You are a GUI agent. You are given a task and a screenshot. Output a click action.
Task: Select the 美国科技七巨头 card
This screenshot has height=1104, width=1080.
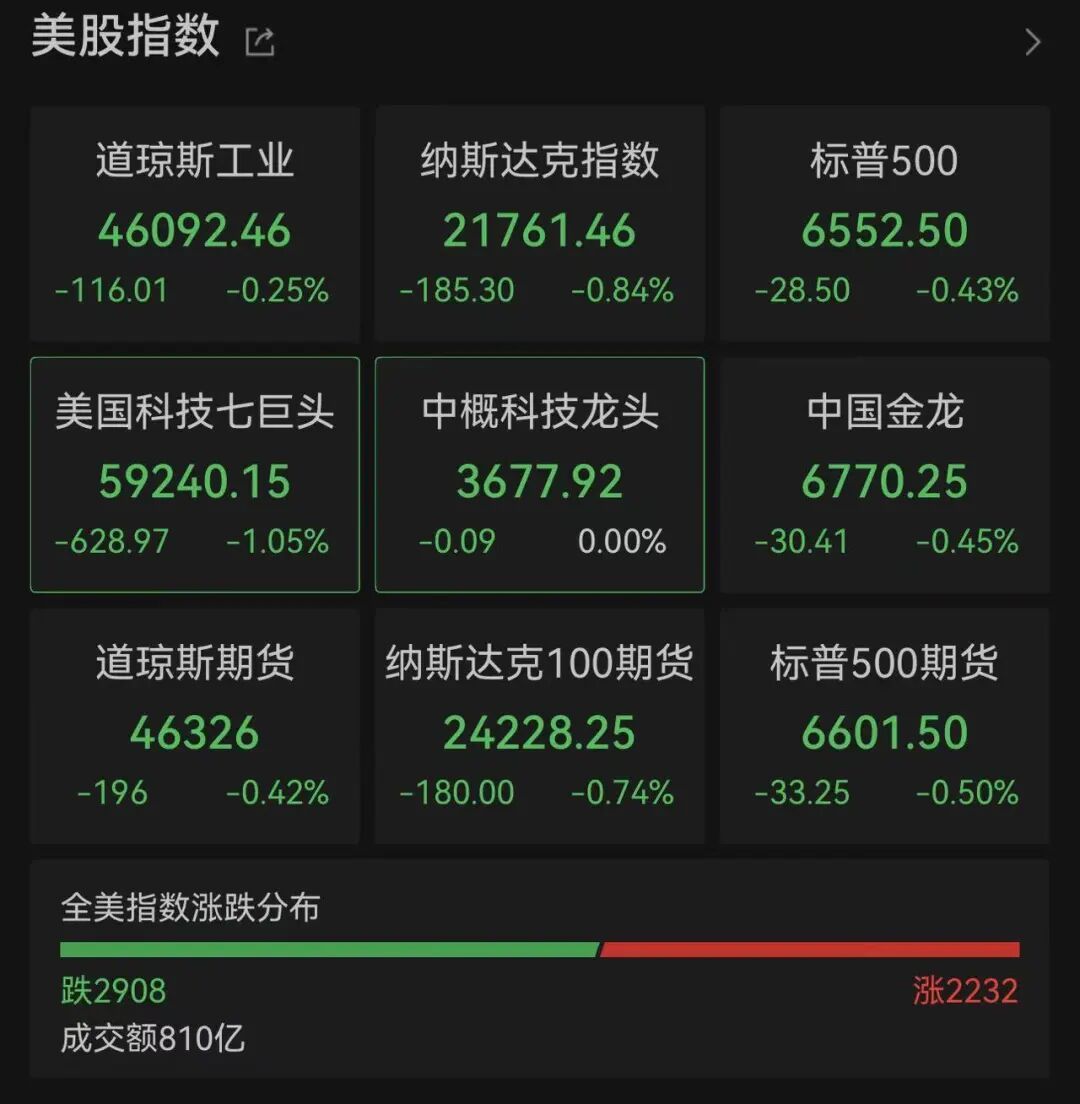(195, 475)
